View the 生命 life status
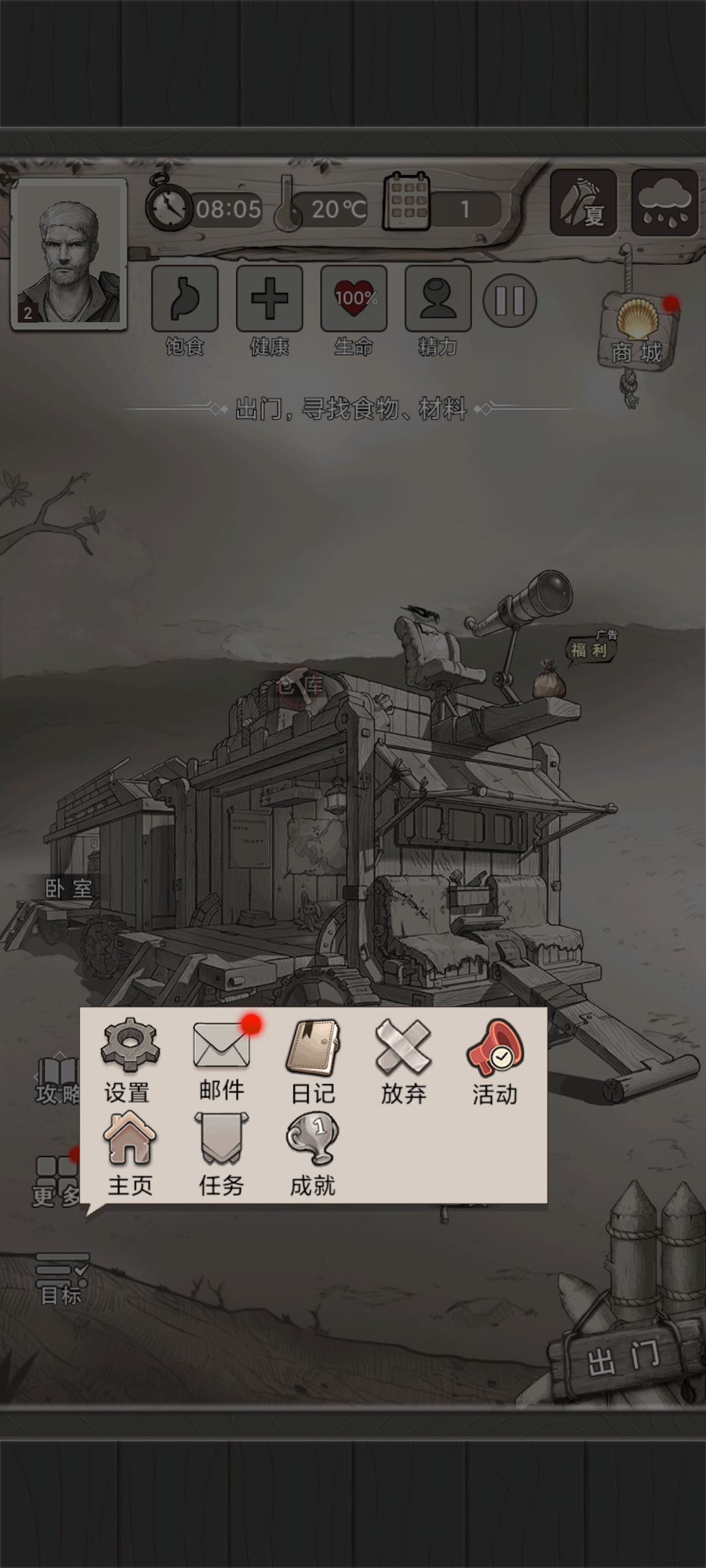Screen dimensions: 706x1568 pyautogui.click(x=354, y=299)
